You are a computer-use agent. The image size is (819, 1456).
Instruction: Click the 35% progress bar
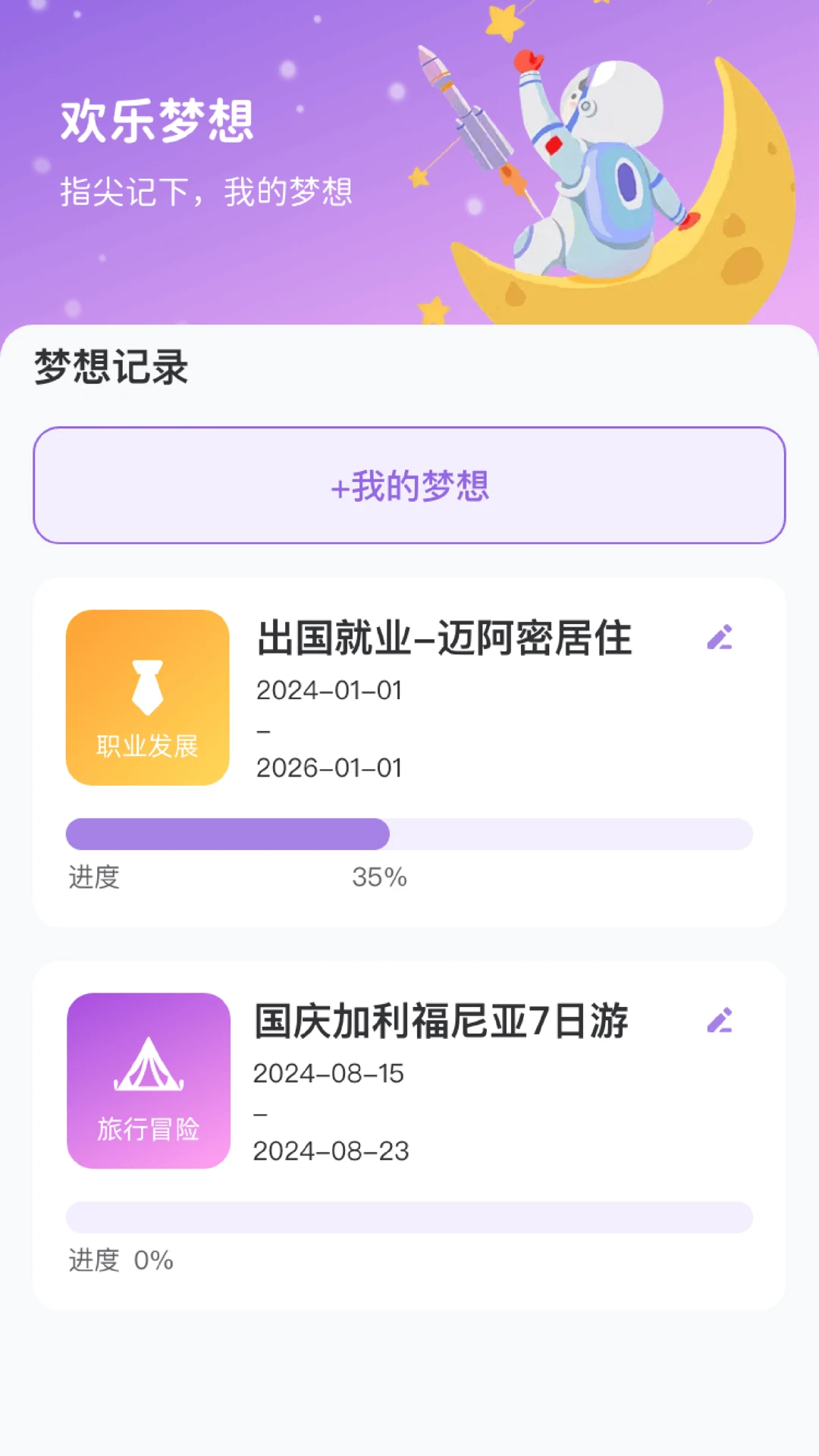(x=409, y=833)
